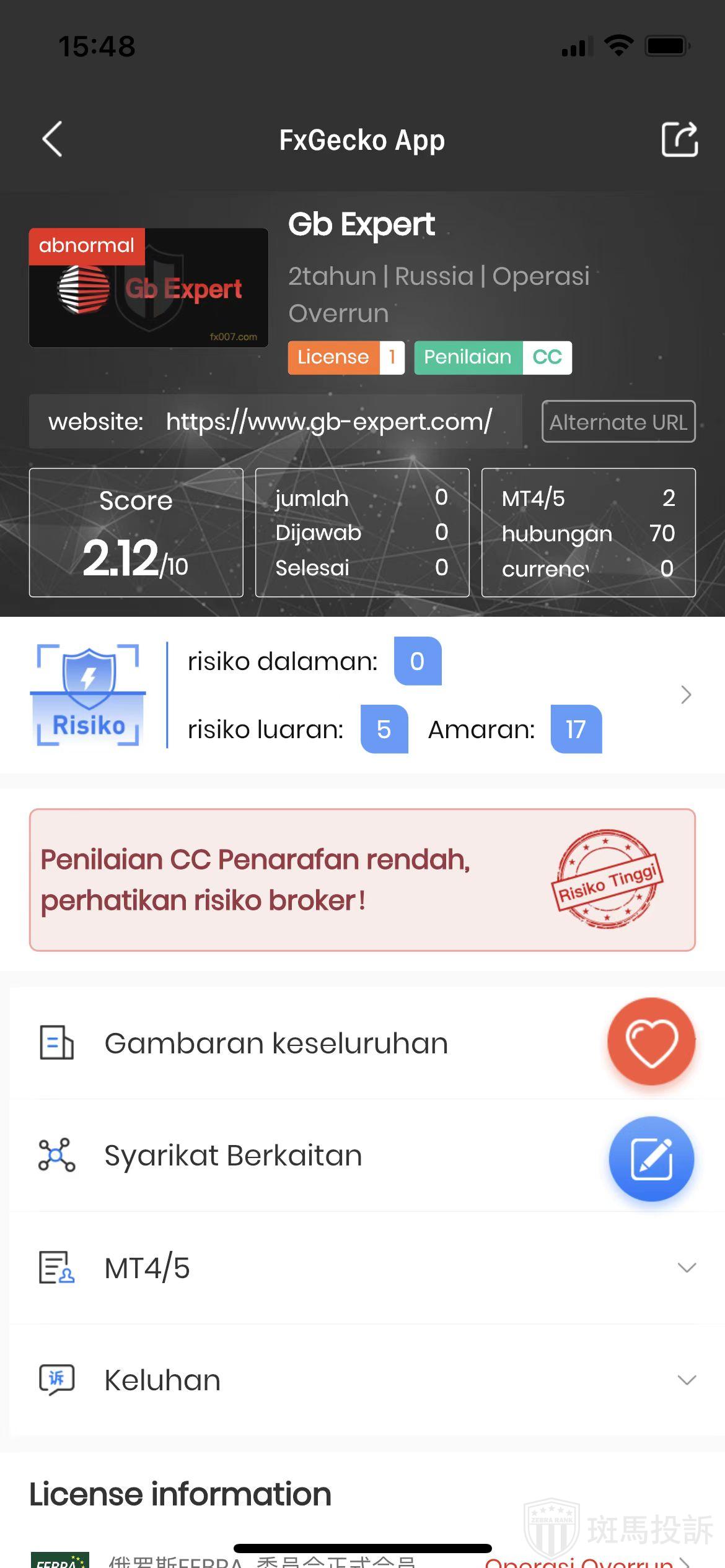View the Risiko details row

click(x=685, y=695)
